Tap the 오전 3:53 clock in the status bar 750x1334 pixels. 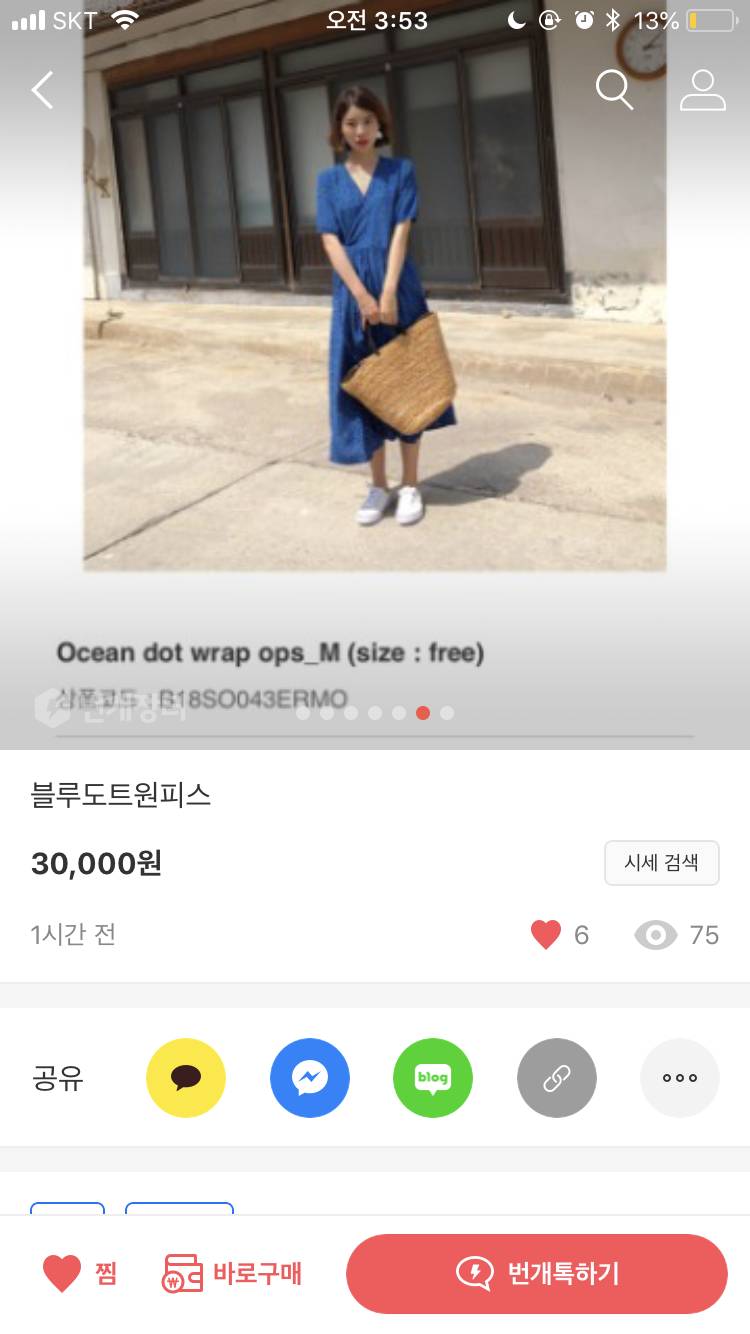pos(375,18)
